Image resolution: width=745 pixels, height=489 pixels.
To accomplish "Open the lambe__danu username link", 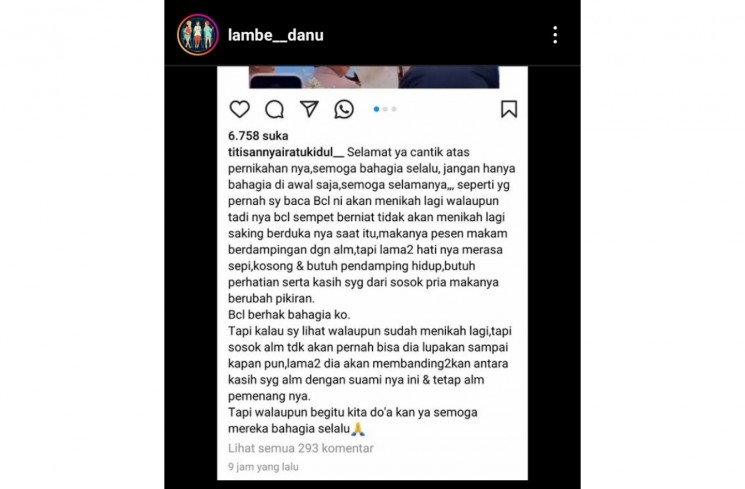I will [276, 35].
